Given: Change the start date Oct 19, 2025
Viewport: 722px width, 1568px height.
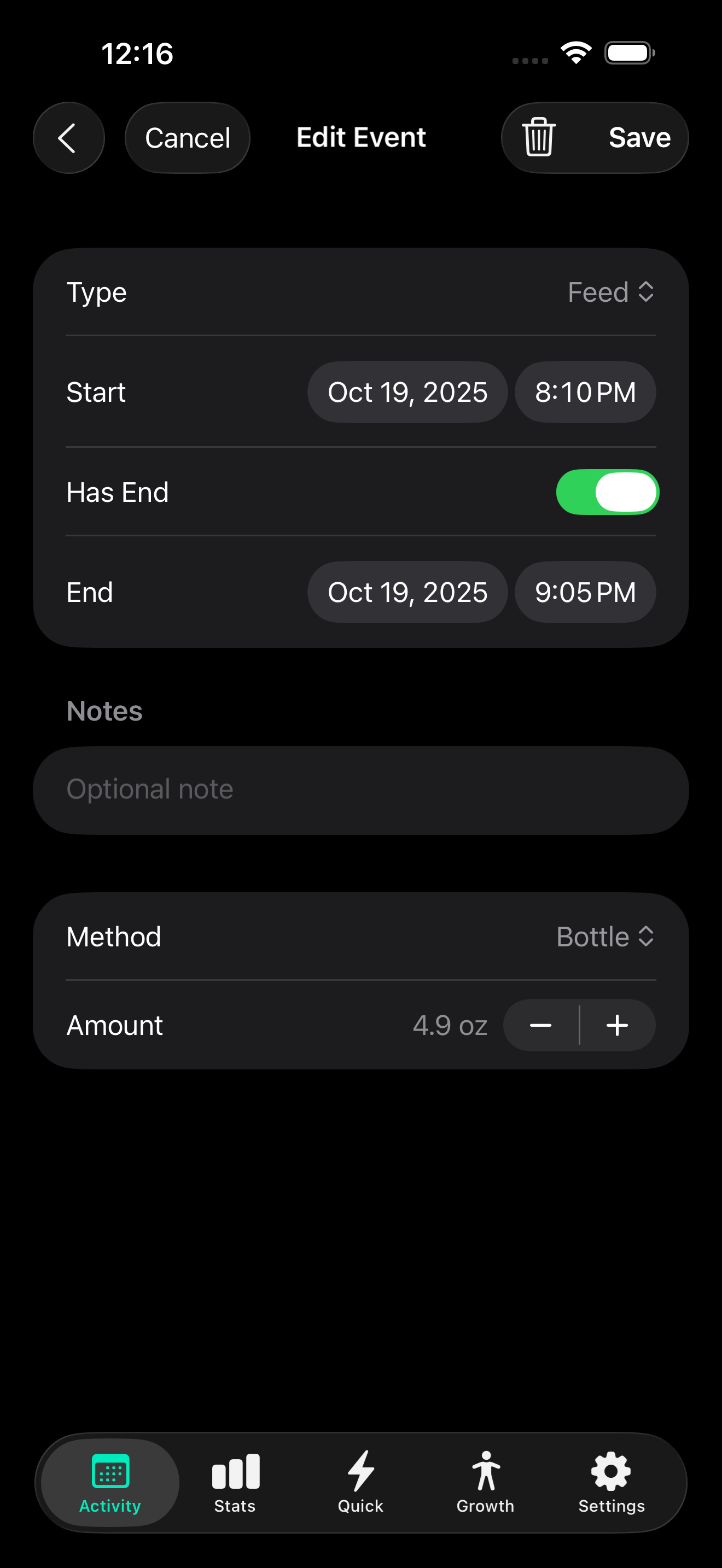Looking at the screenshot, I should point(406,392).
